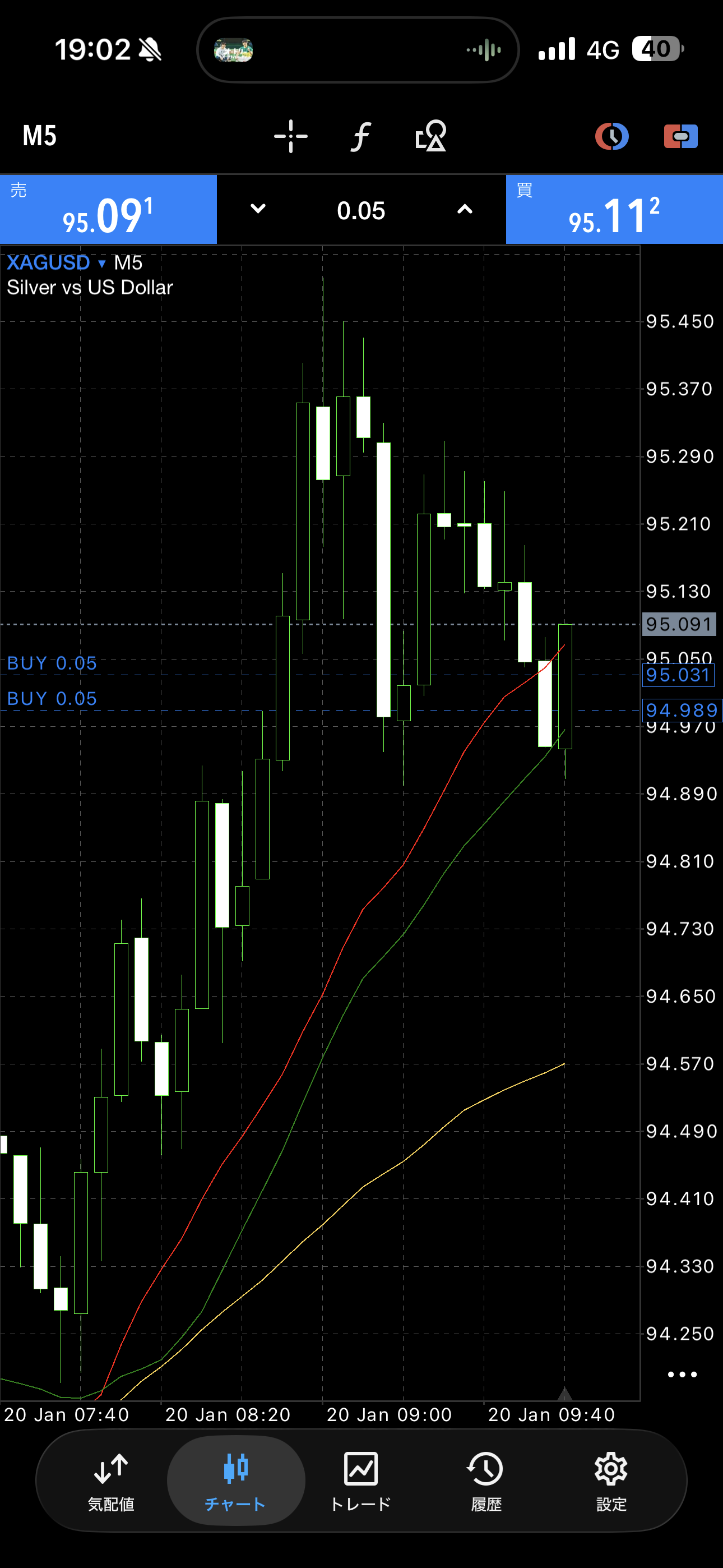This screenshot has height=1568, width=723.
Task: Increase the lot size with up chevron
Action: [465, 209]
